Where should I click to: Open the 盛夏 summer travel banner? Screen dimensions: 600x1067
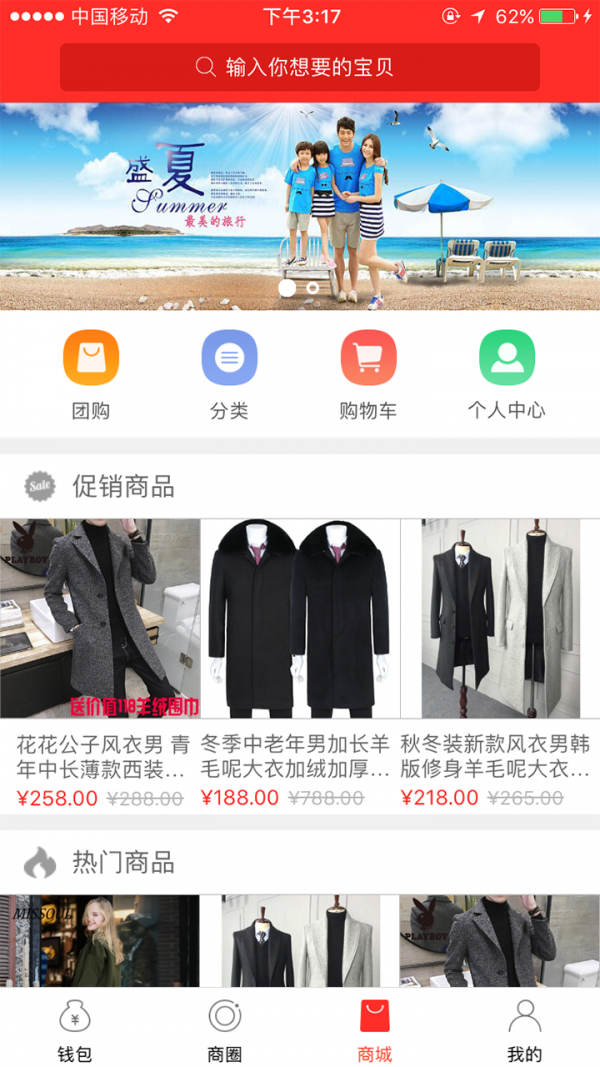pos(300,200)
